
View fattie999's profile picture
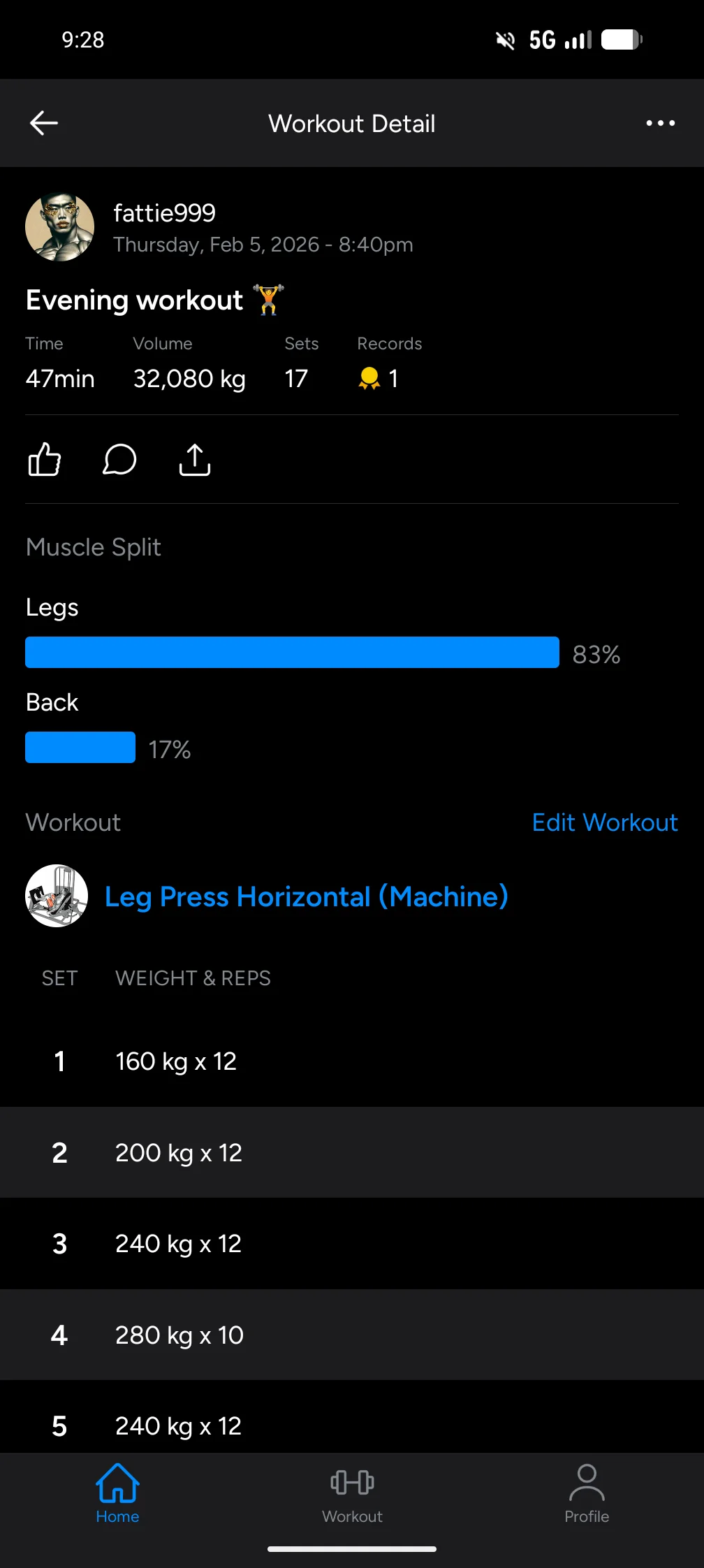point(59,227)
